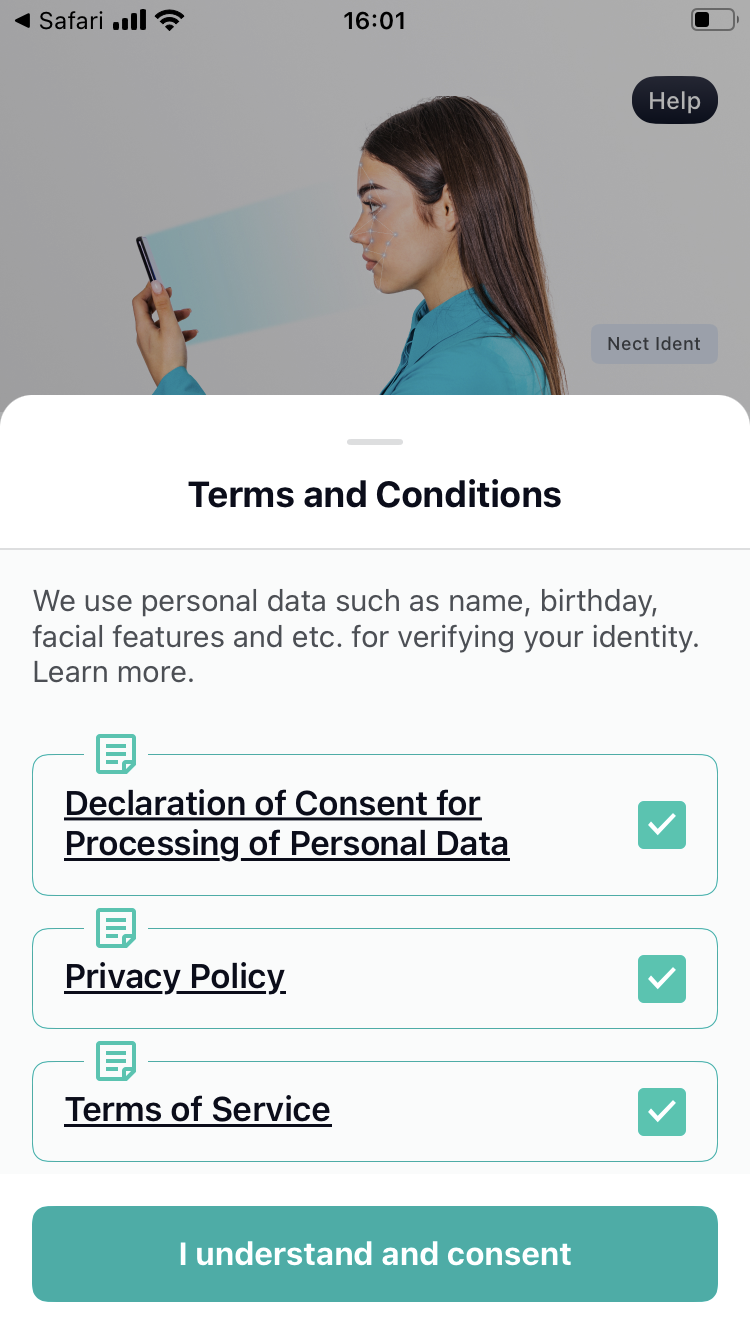Screen dimensions: 750x1334
Task: Uncheck the Declaration of Consent checkbox
Action: tap(662, 825)
